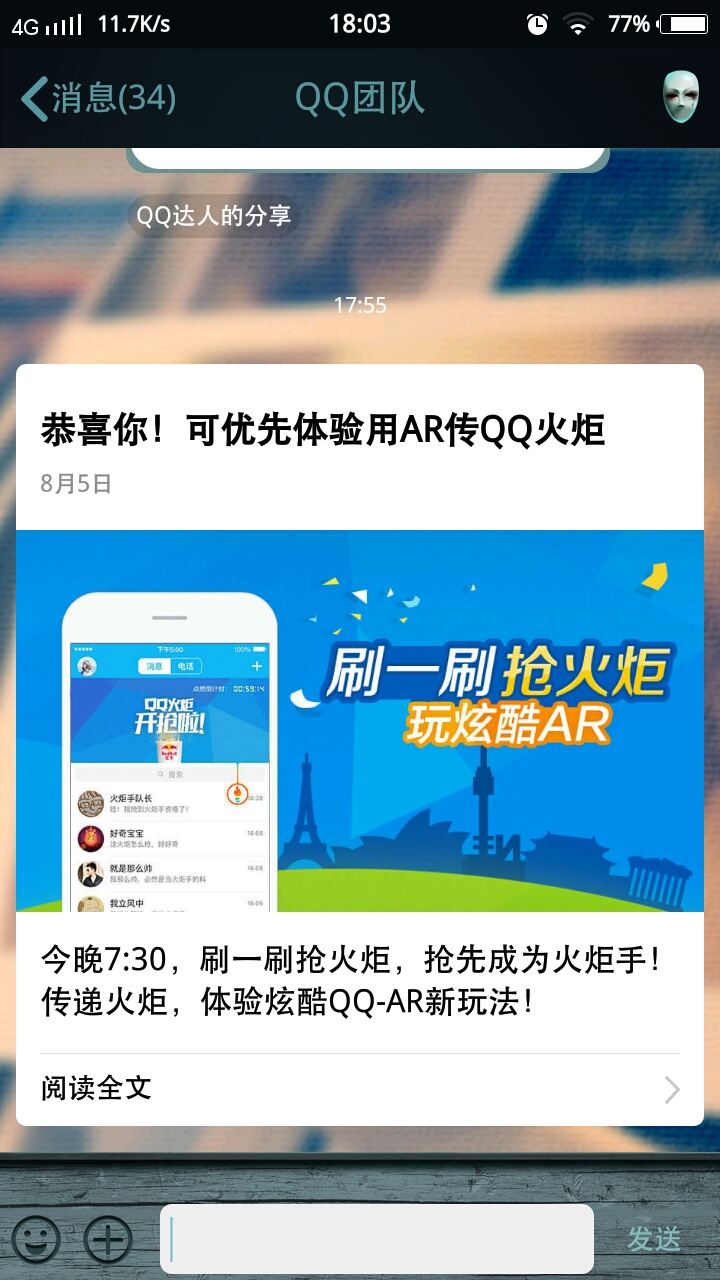The height and width of the screenshot is (1280, 720).
Task: Open the emoji picker
Action: 36,1240
